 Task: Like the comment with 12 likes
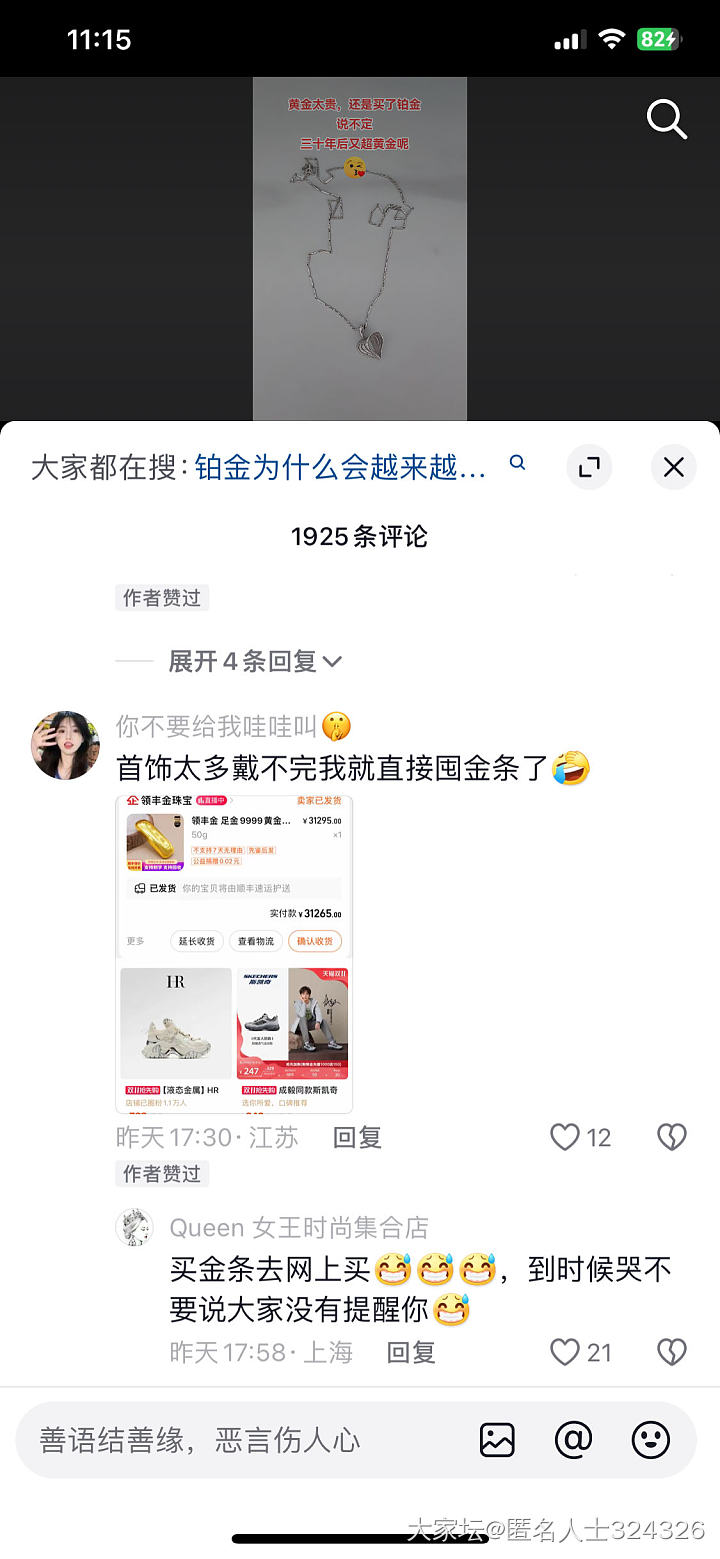point(566,1137)
